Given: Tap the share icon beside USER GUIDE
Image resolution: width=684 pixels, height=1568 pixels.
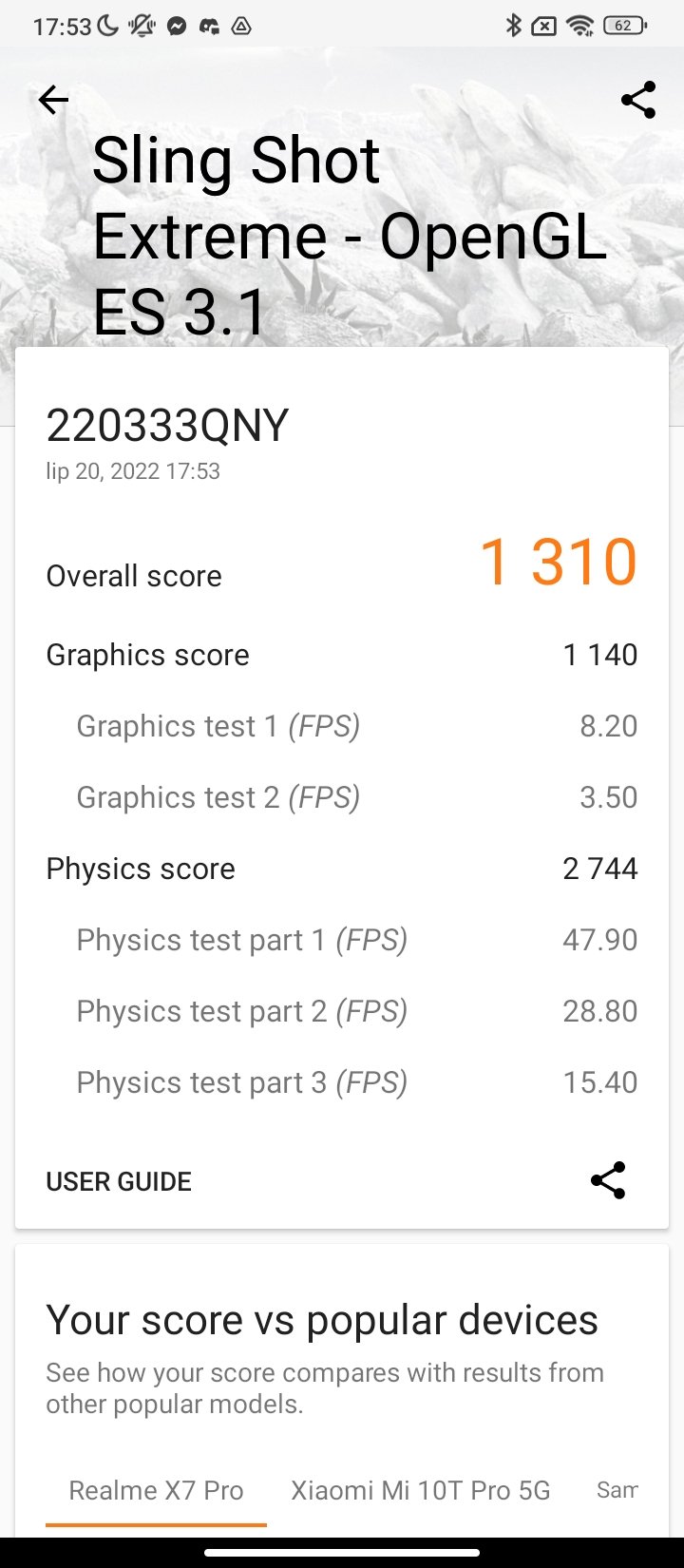Looking at the screenshot, I should tap(608, 1180).
